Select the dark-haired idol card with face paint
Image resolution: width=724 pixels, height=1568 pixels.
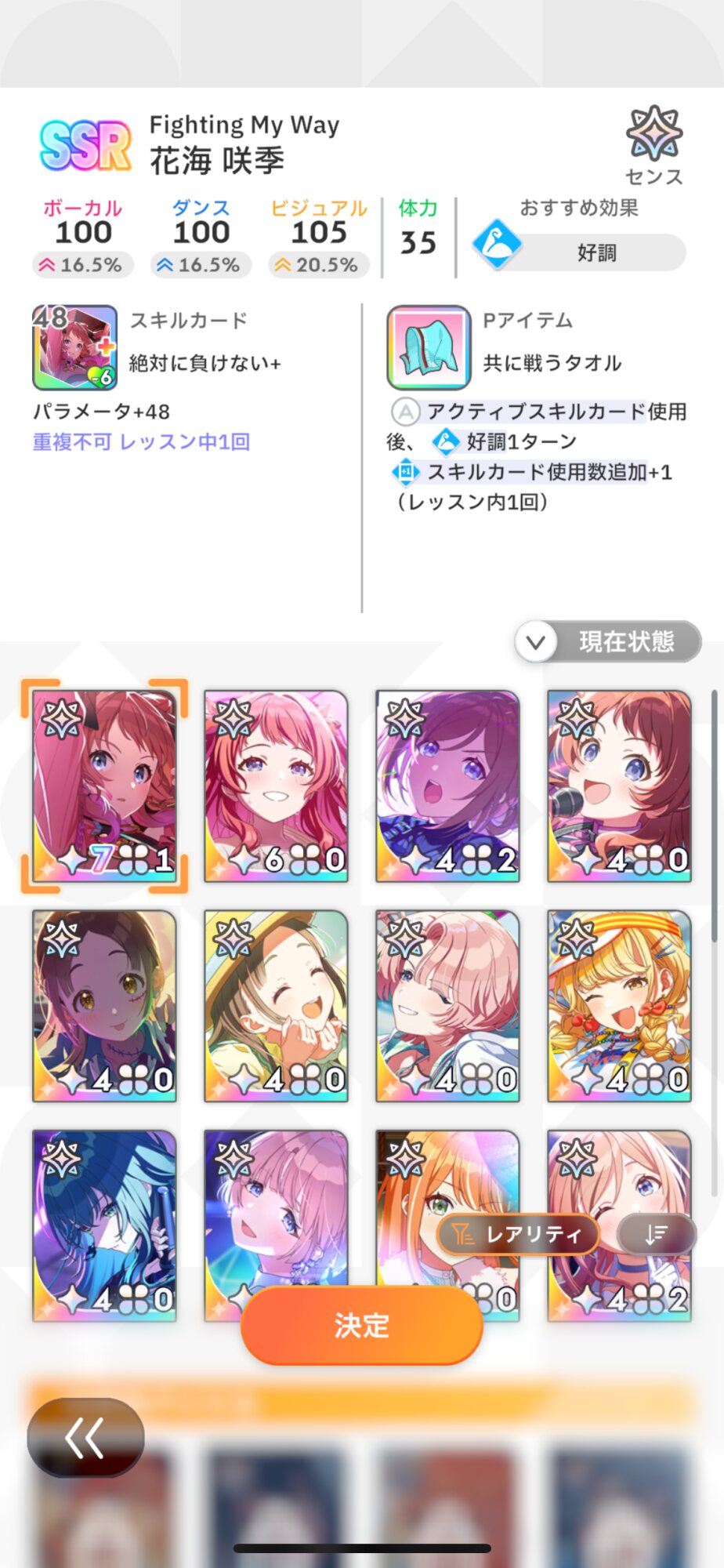[x=104, y=1005]
